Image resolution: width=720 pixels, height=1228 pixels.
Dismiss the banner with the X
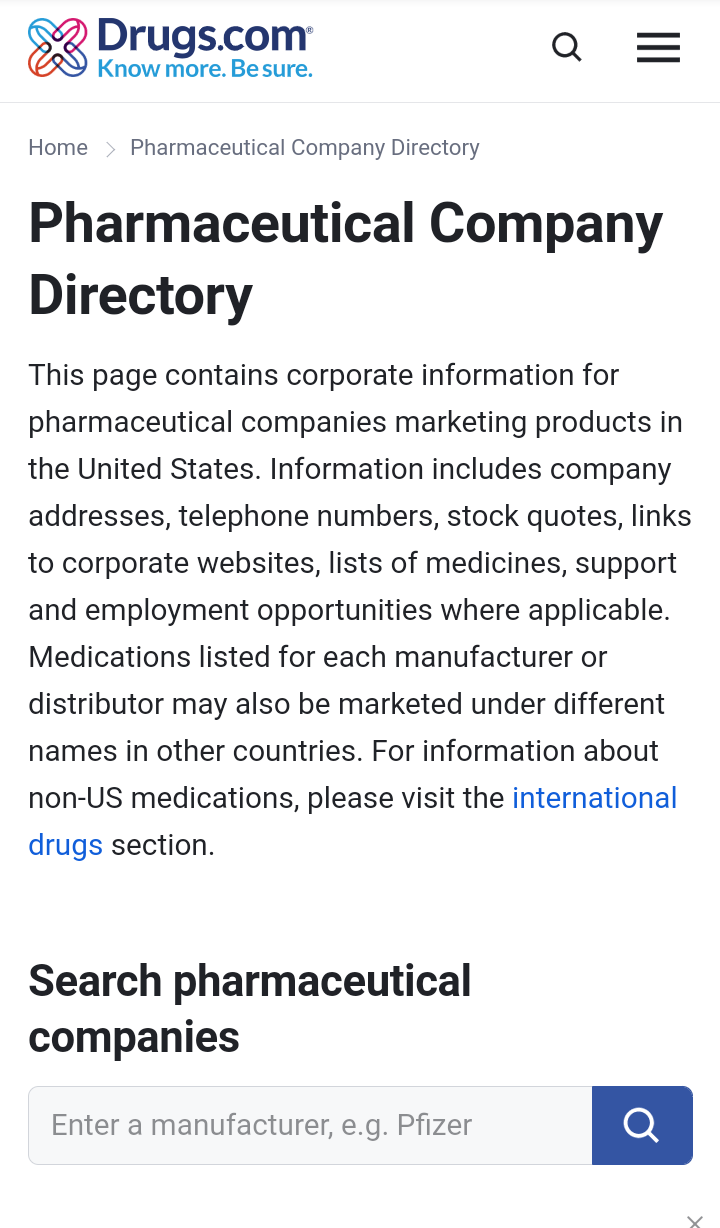click(x=695, y=1220)
